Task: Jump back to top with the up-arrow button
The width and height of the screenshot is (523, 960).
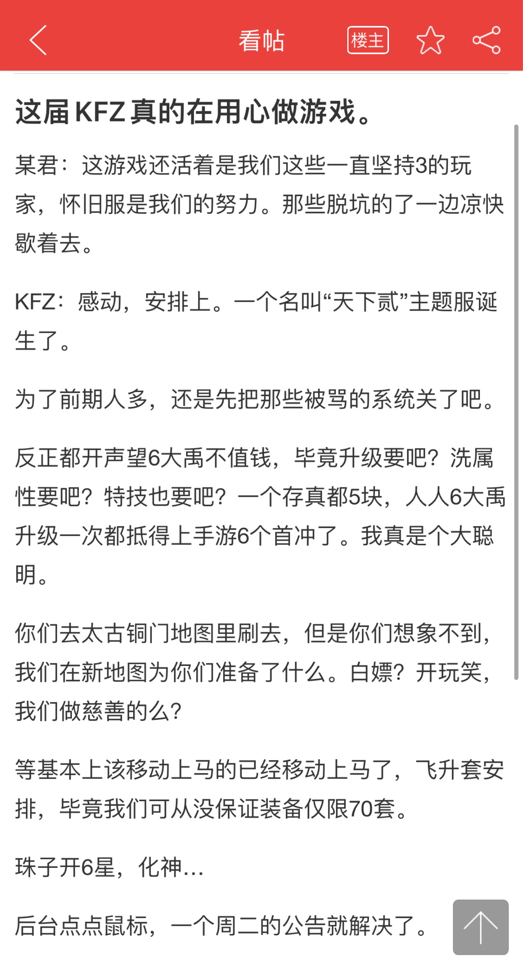Action: tap(481, 927)
